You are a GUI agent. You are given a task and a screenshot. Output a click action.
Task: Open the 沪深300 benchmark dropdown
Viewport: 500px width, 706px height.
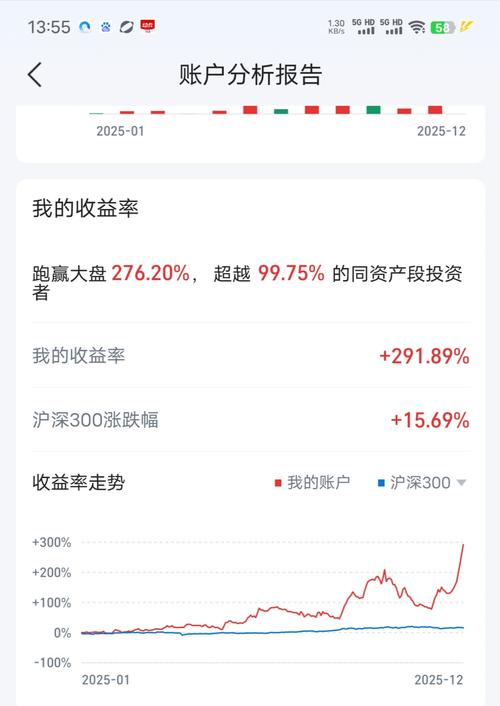[x=422, y=483]
